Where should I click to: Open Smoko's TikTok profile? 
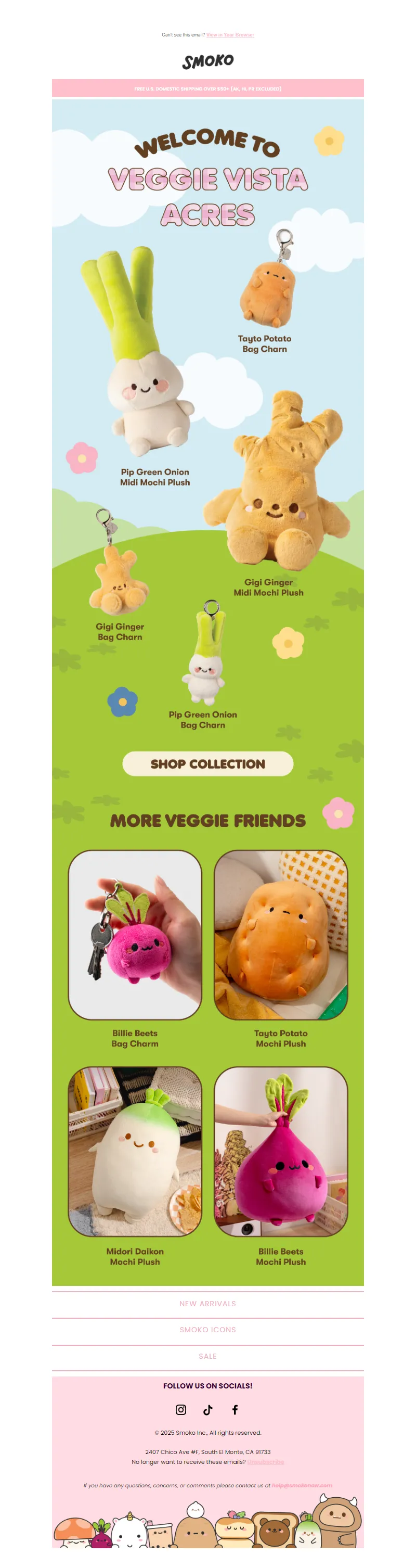coord(207,1409)
